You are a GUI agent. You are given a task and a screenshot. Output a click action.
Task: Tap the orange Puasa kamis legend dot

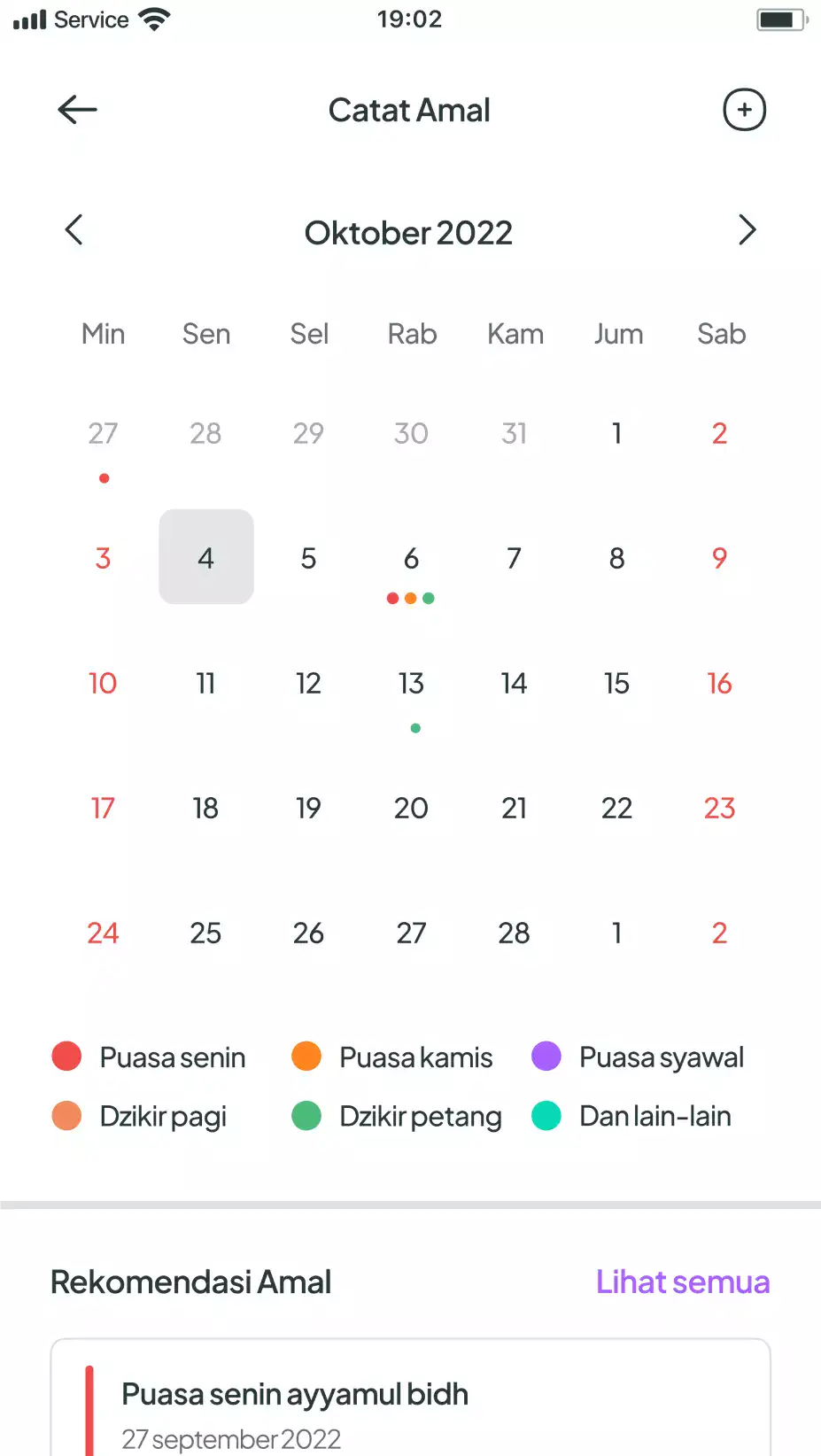[306, 1057]
